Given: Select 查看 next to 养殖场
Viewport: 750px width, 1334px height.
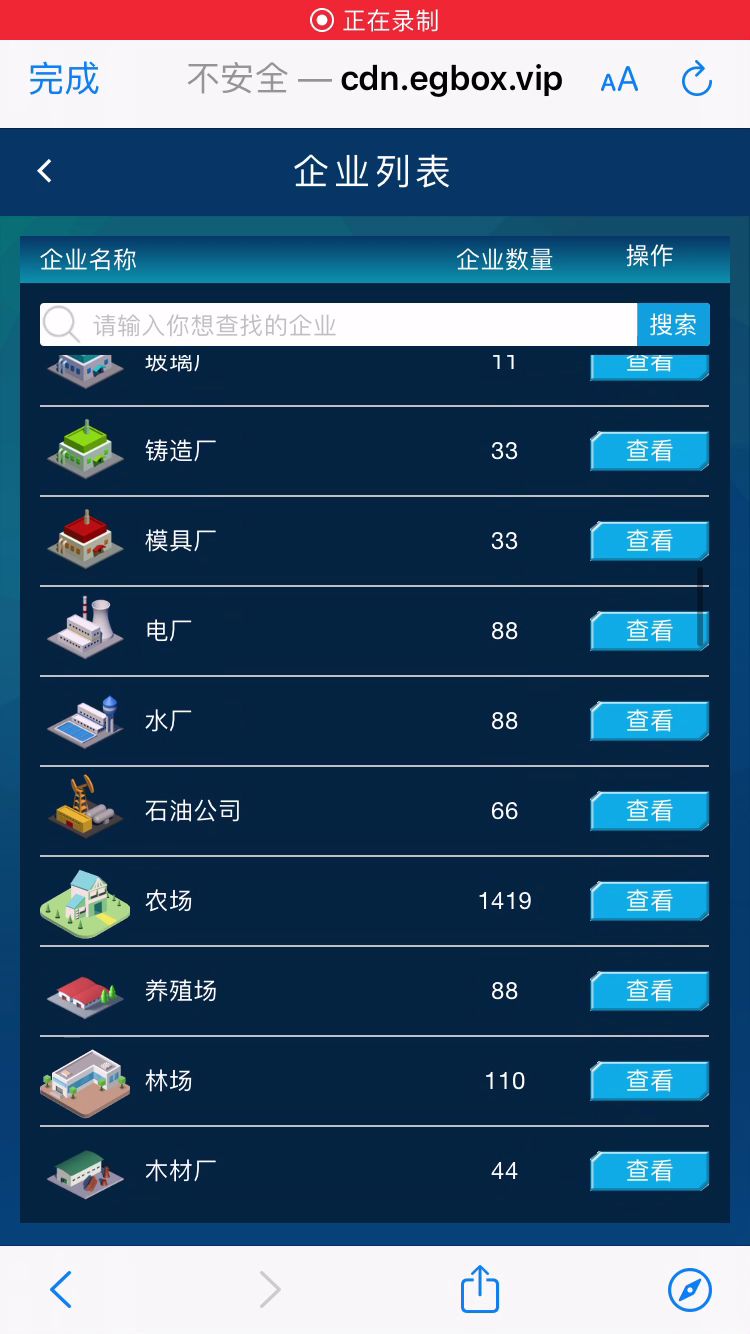Looking at the screenshot, I should tap(649, 991).
